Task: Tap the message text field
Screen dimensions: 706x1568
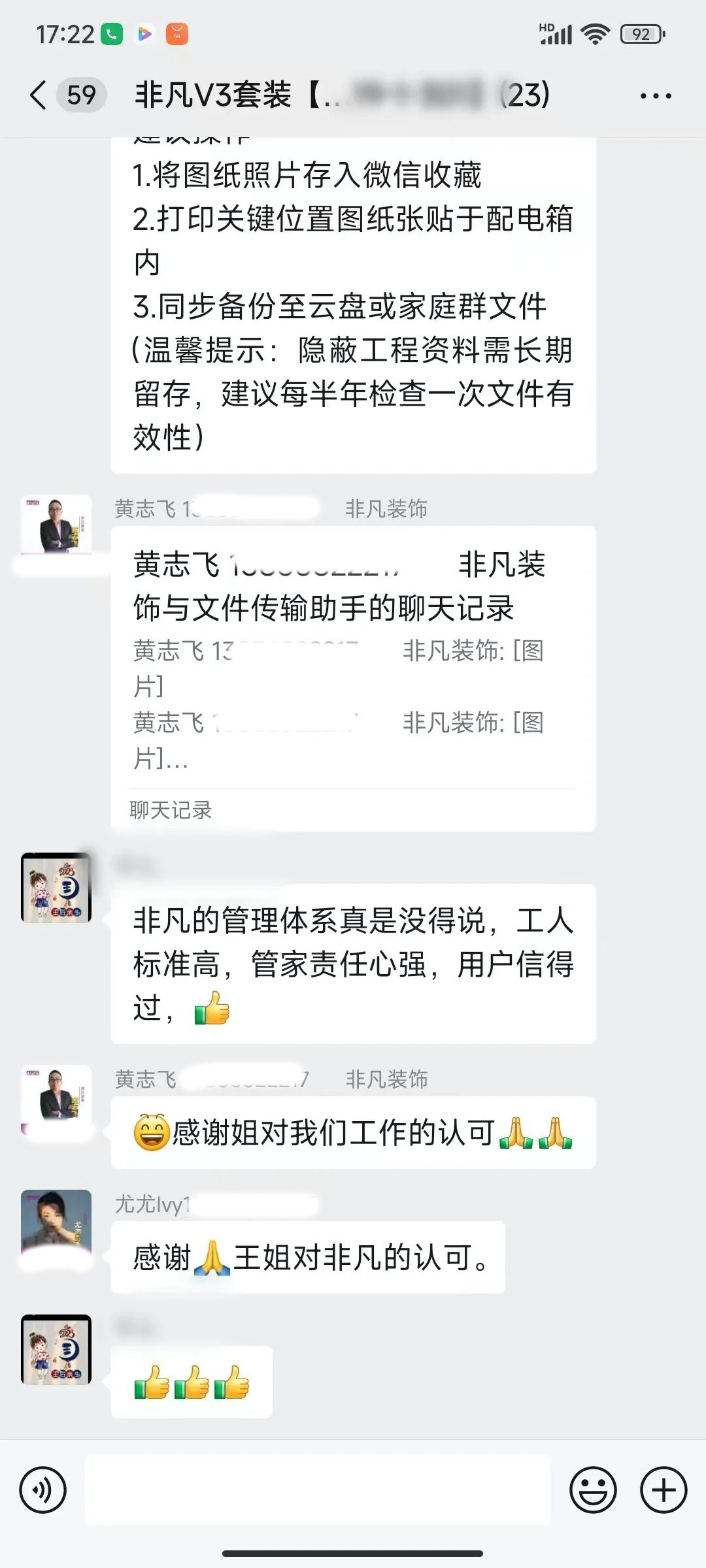Action: (x=318, y=1490)
